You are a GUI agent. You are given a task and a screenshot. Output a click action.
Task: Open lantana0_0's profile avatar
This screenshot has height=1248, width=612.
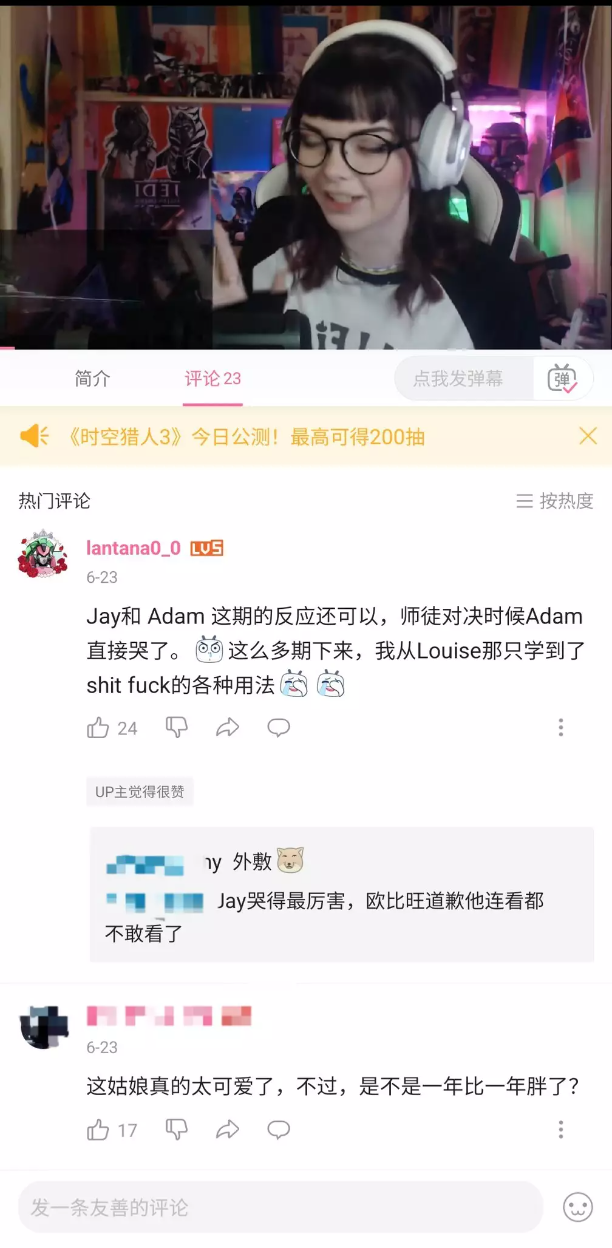(x=42, y=555)
